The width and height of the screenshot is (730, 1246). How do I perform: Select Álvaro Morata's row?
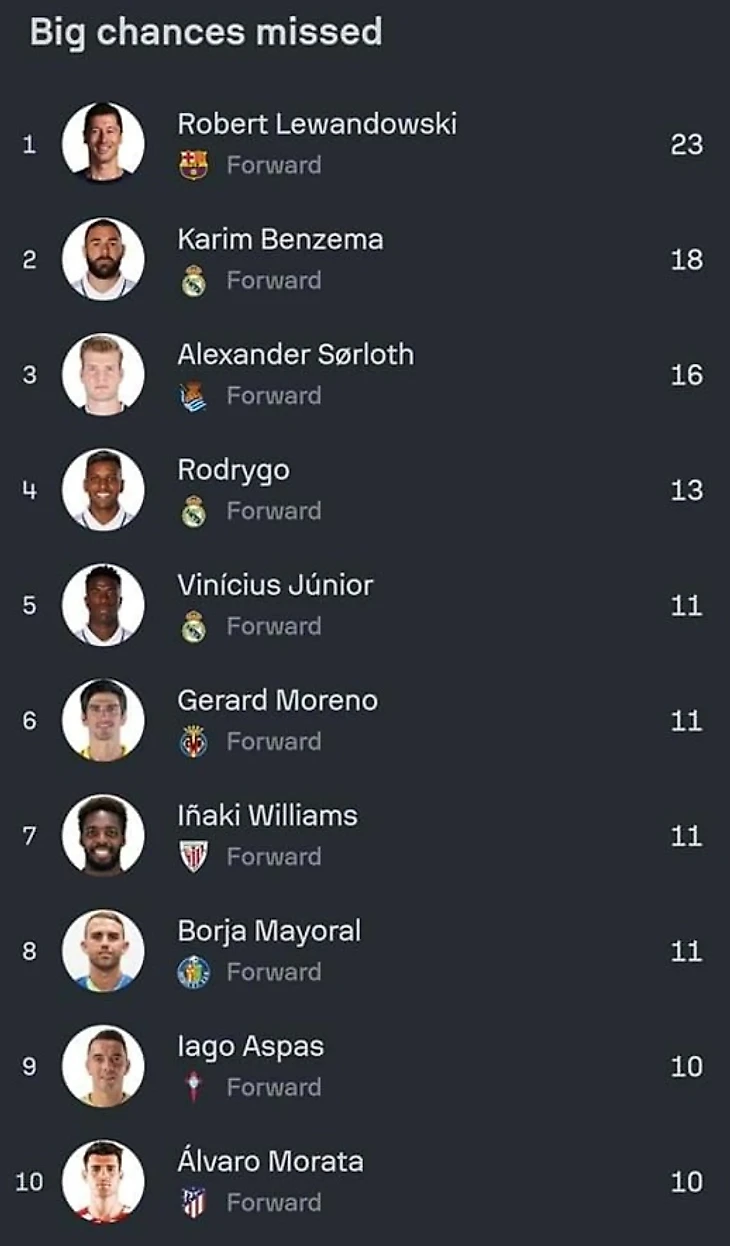(270, 1162)
